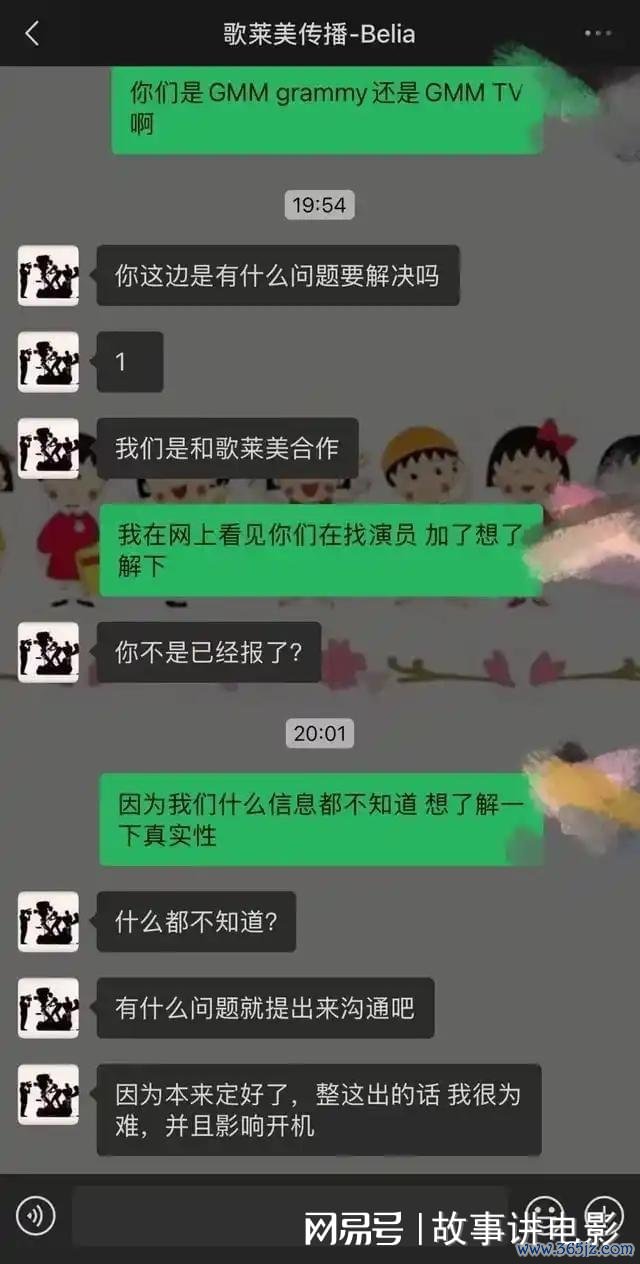
Task: View profile from avatar beside "你不是已经报了?"
Action: pos(48,652)
